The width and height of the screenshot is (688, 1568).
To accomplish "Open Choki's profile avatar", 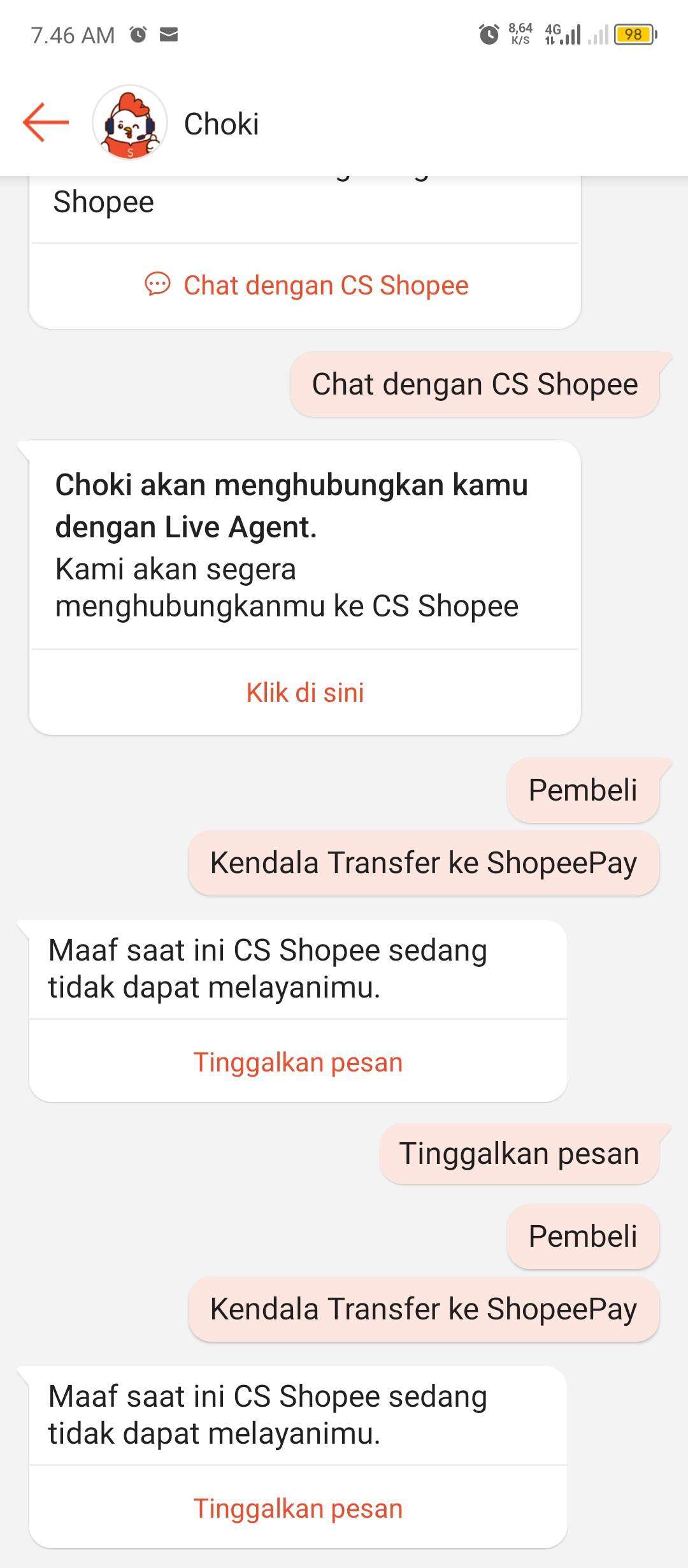I will pos(130,122).
